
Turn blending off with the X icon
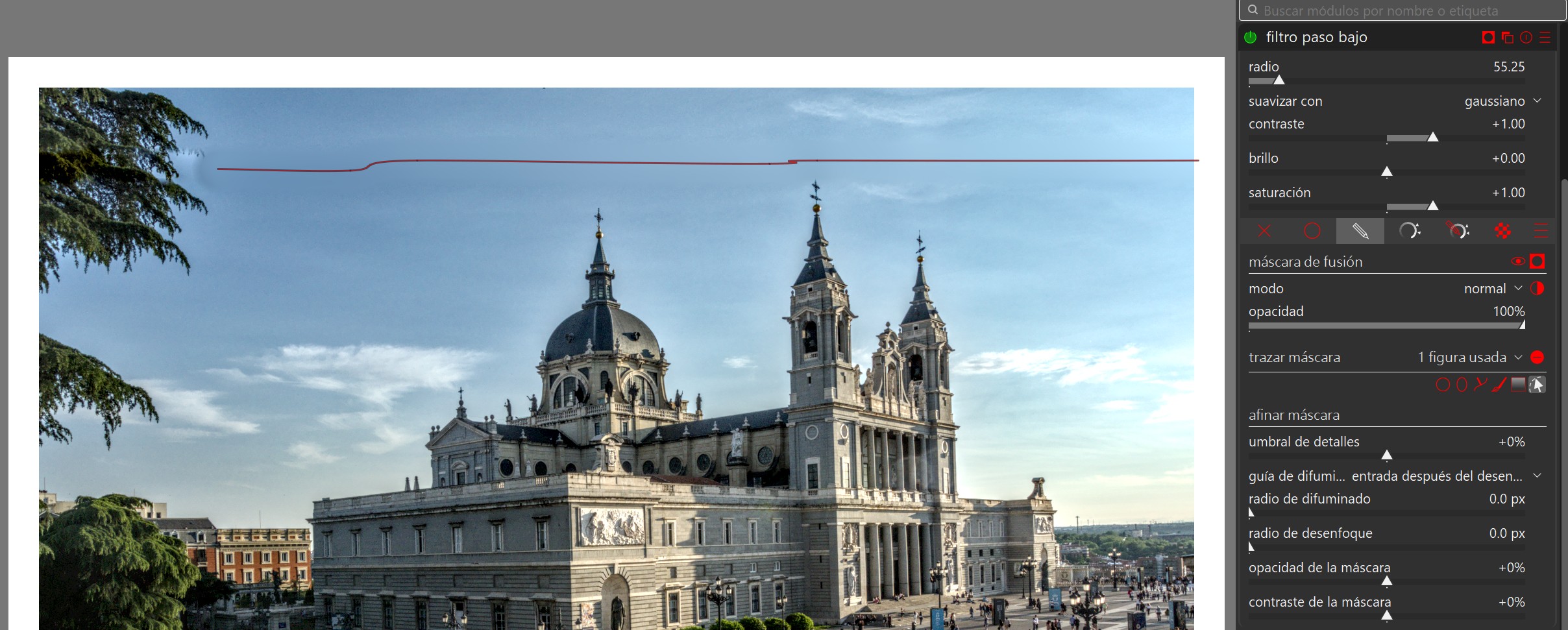pos(1264,231)
